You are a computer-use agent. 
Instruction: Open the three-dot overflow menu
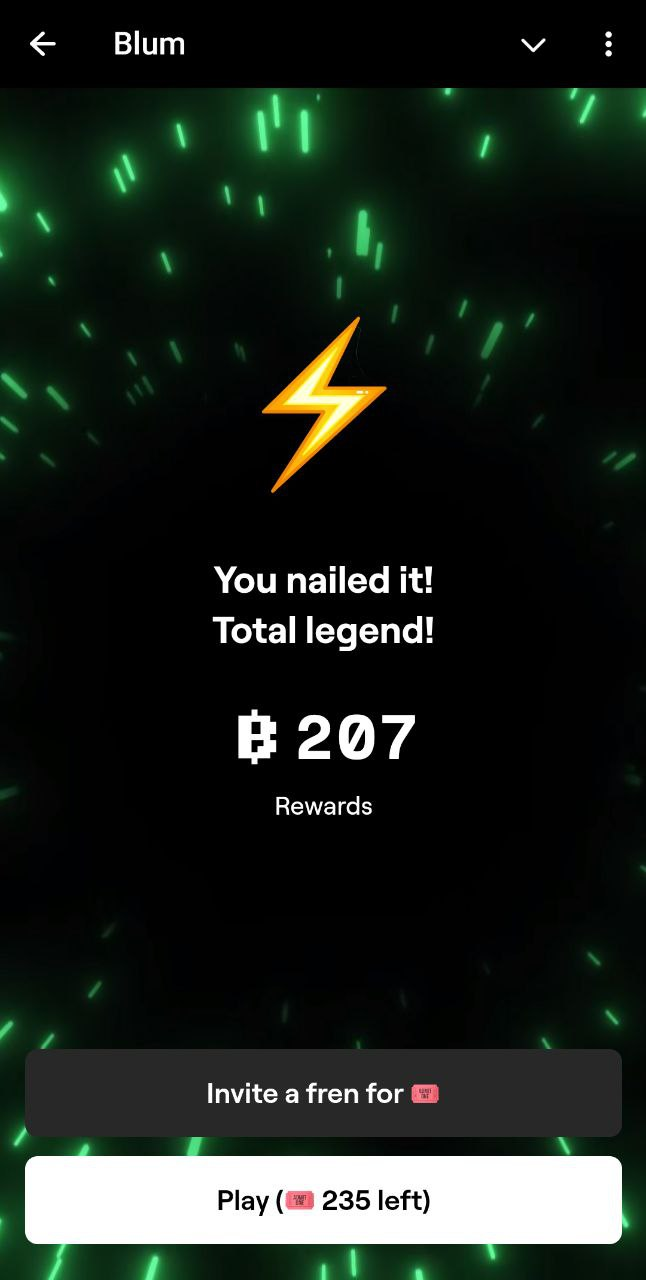(x=608, y=44)
